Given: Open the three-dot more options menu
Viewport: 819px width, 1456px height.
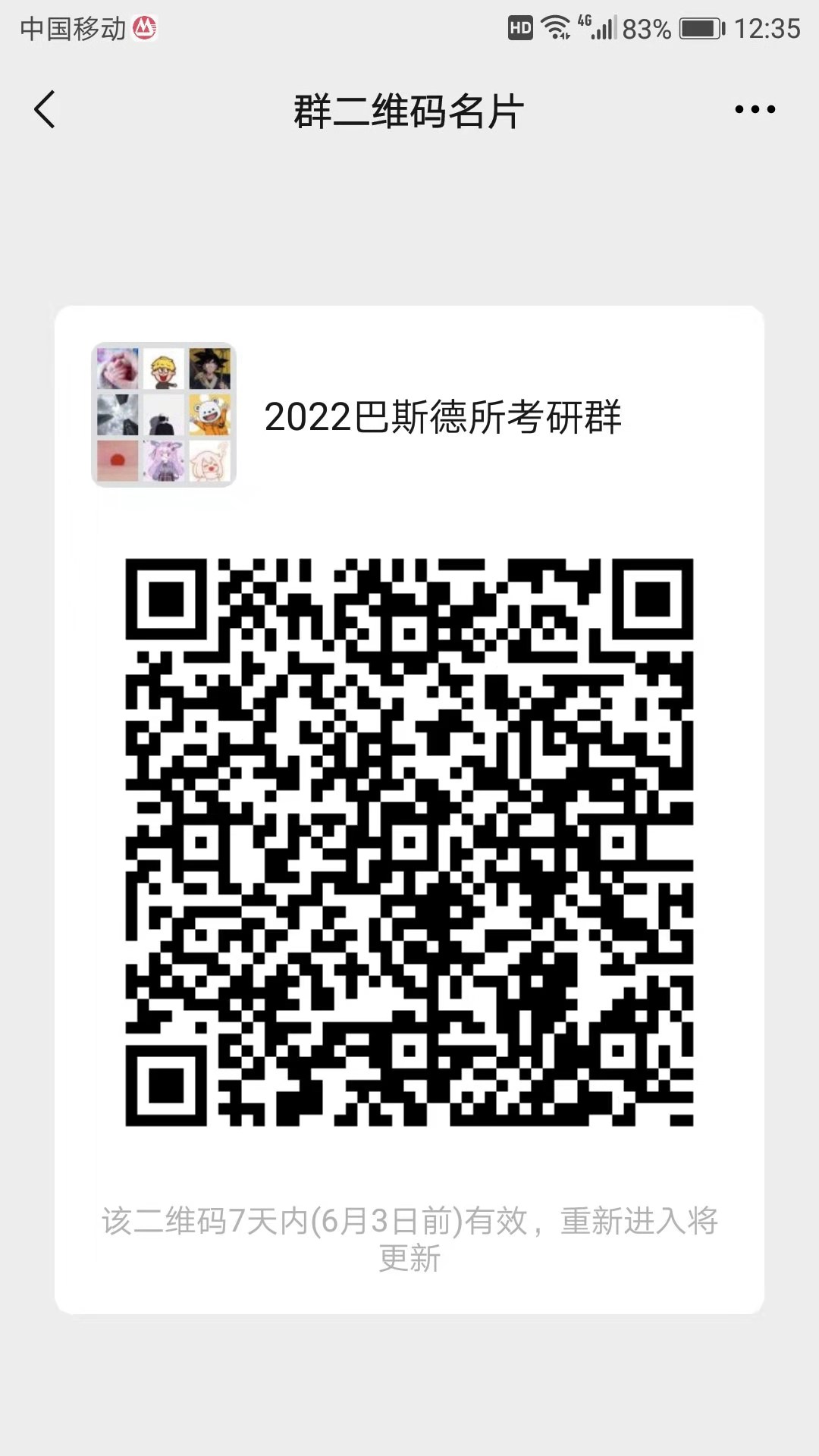Looking at the screenshot, I should click(755, 109).
